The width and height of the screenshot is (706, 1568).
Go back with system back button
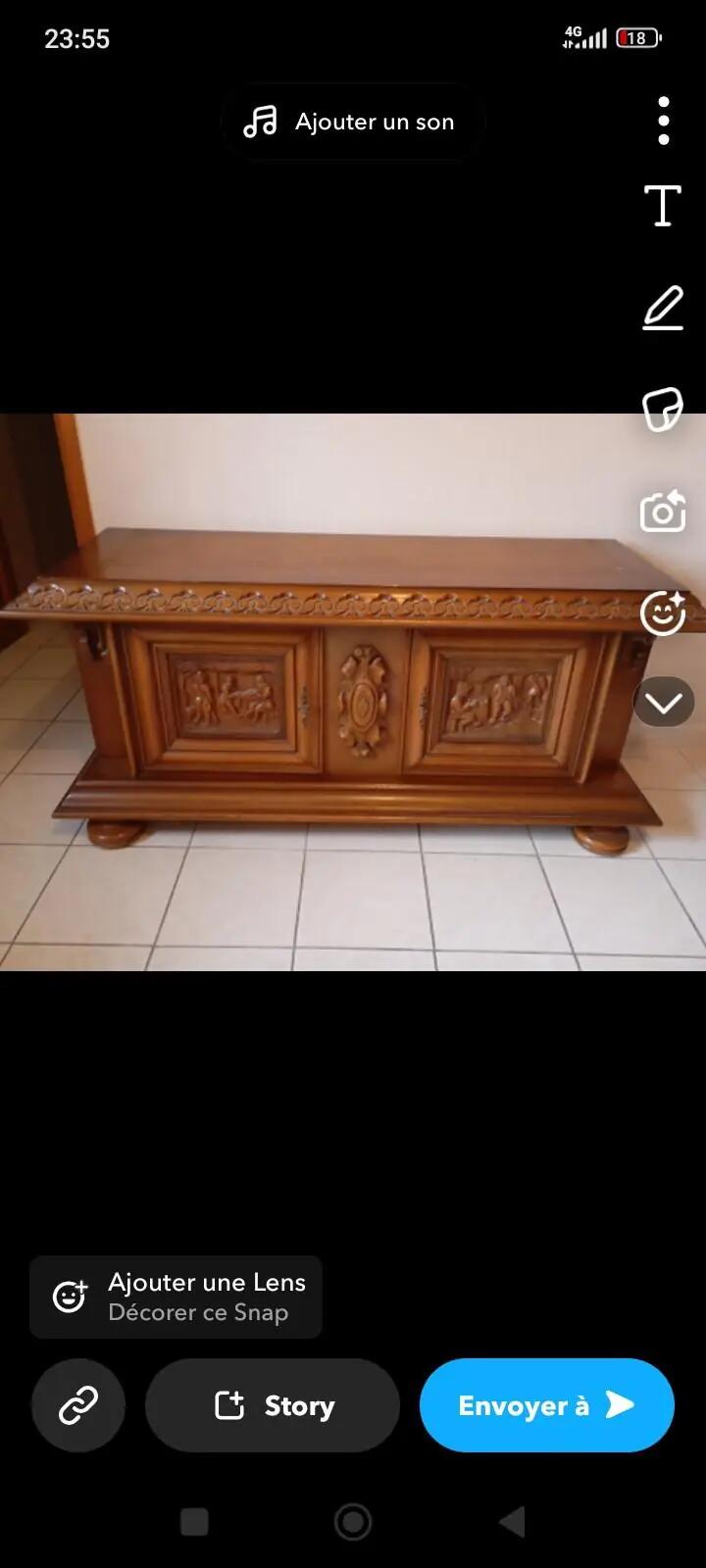pyautogui.click(x=512, y=1522)
